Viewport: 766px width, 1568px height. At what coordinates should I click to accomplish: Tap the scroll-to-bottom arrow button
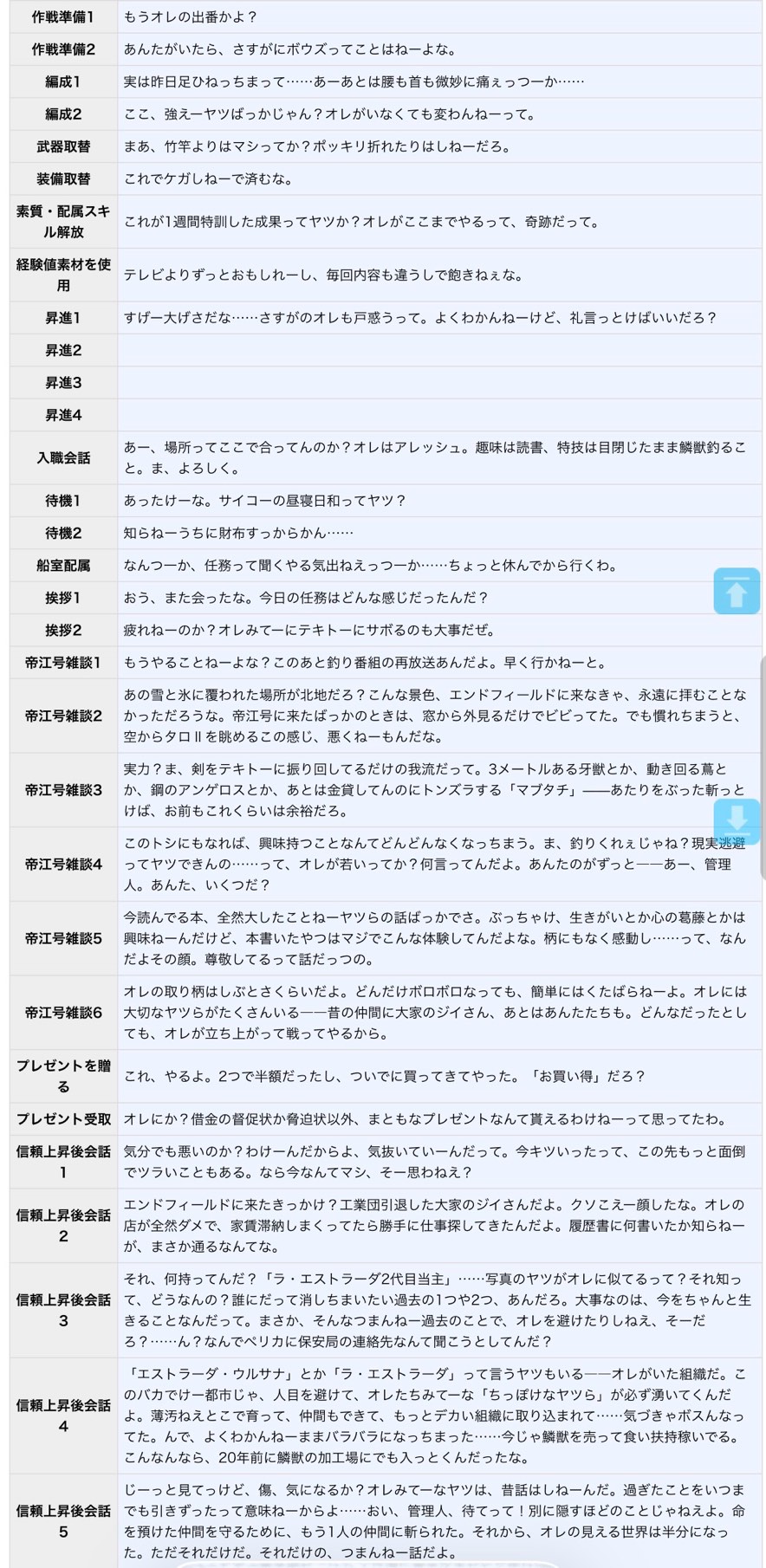(x=737, y=821)
